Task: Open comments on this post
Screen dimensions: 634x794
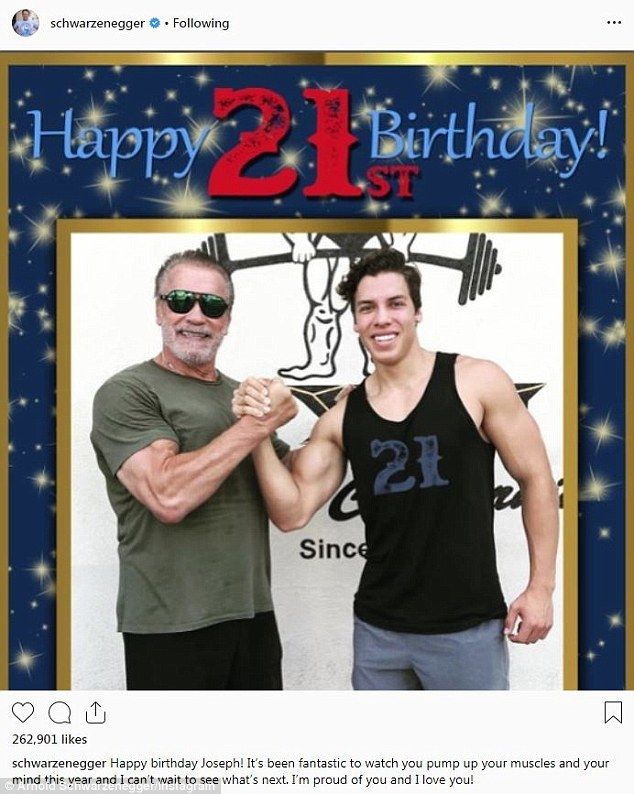Action: coord(59,712)
